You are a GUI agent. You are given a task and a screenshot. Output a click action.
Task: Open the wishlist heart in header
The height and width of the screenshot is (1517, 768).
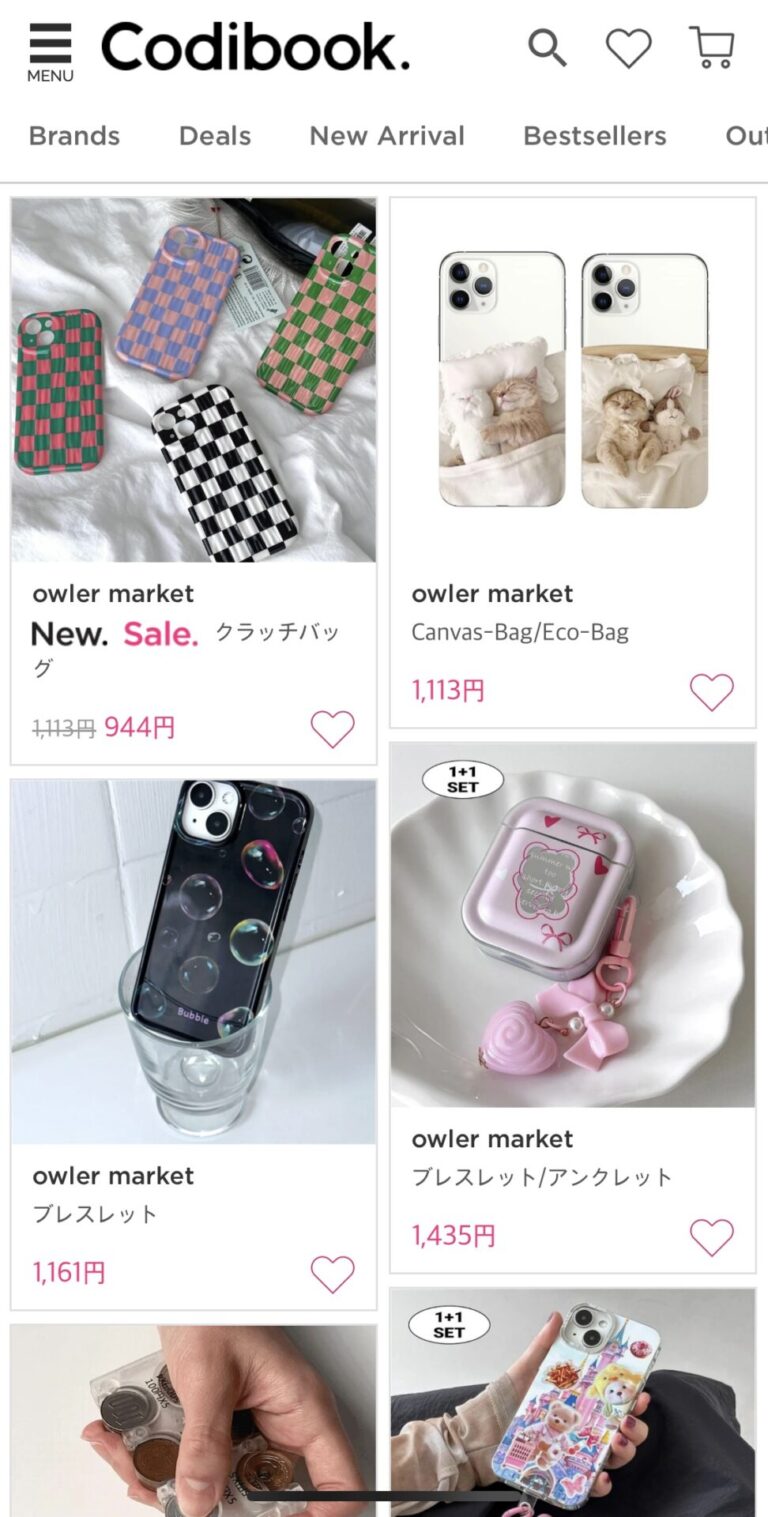pyautogui.click(x=629, y=48)
